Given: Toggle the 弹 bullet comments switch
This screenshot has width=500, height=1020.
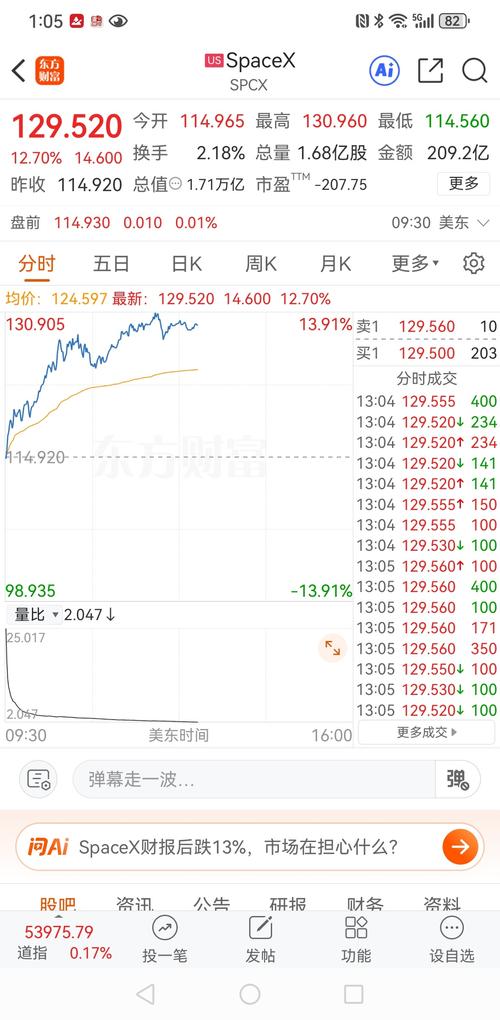Looking at the screenshot, I should [x=458, y=779].
